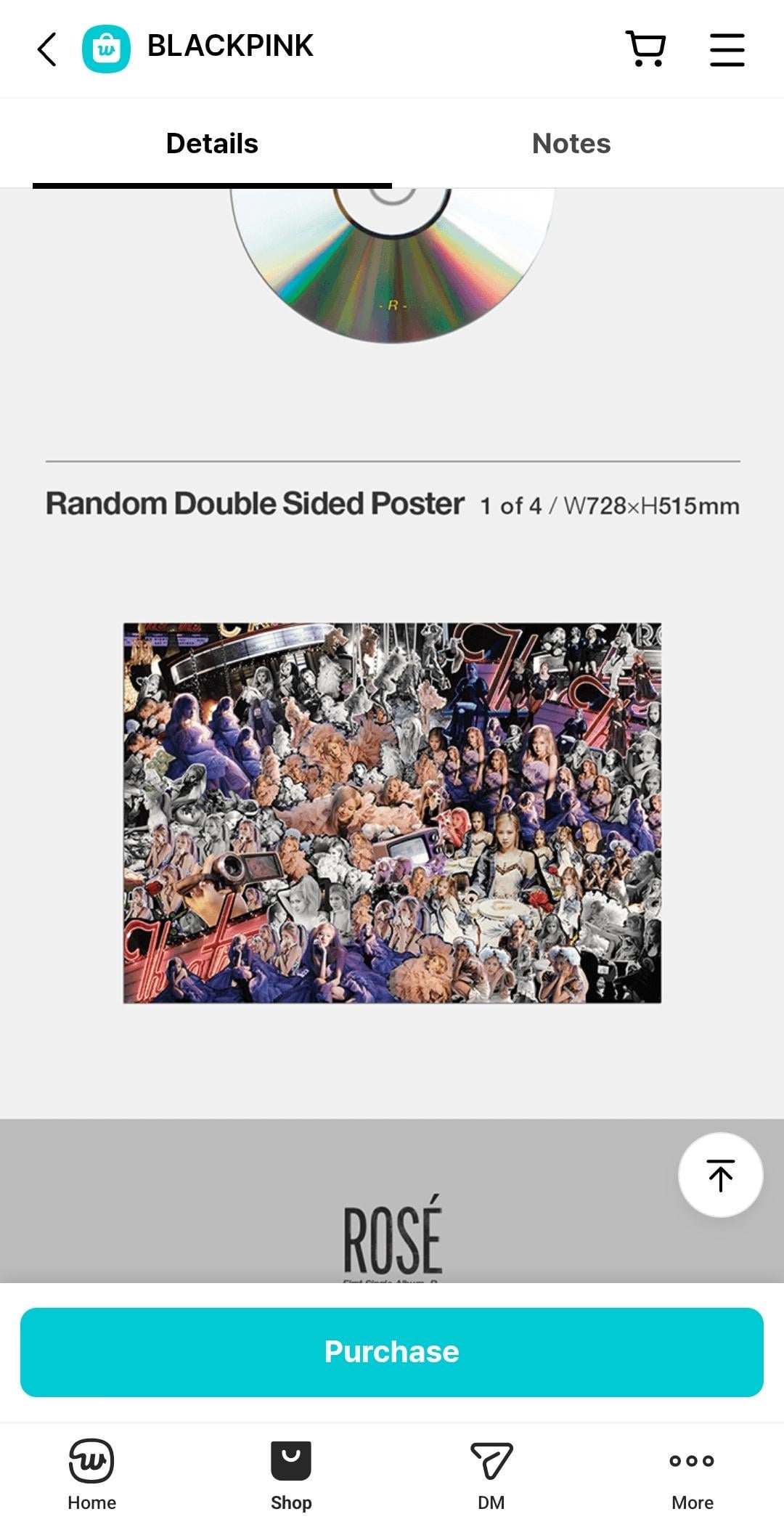Screen dimensions: 784x1530
Task: Stay on the Details tab
Action: 211,143
